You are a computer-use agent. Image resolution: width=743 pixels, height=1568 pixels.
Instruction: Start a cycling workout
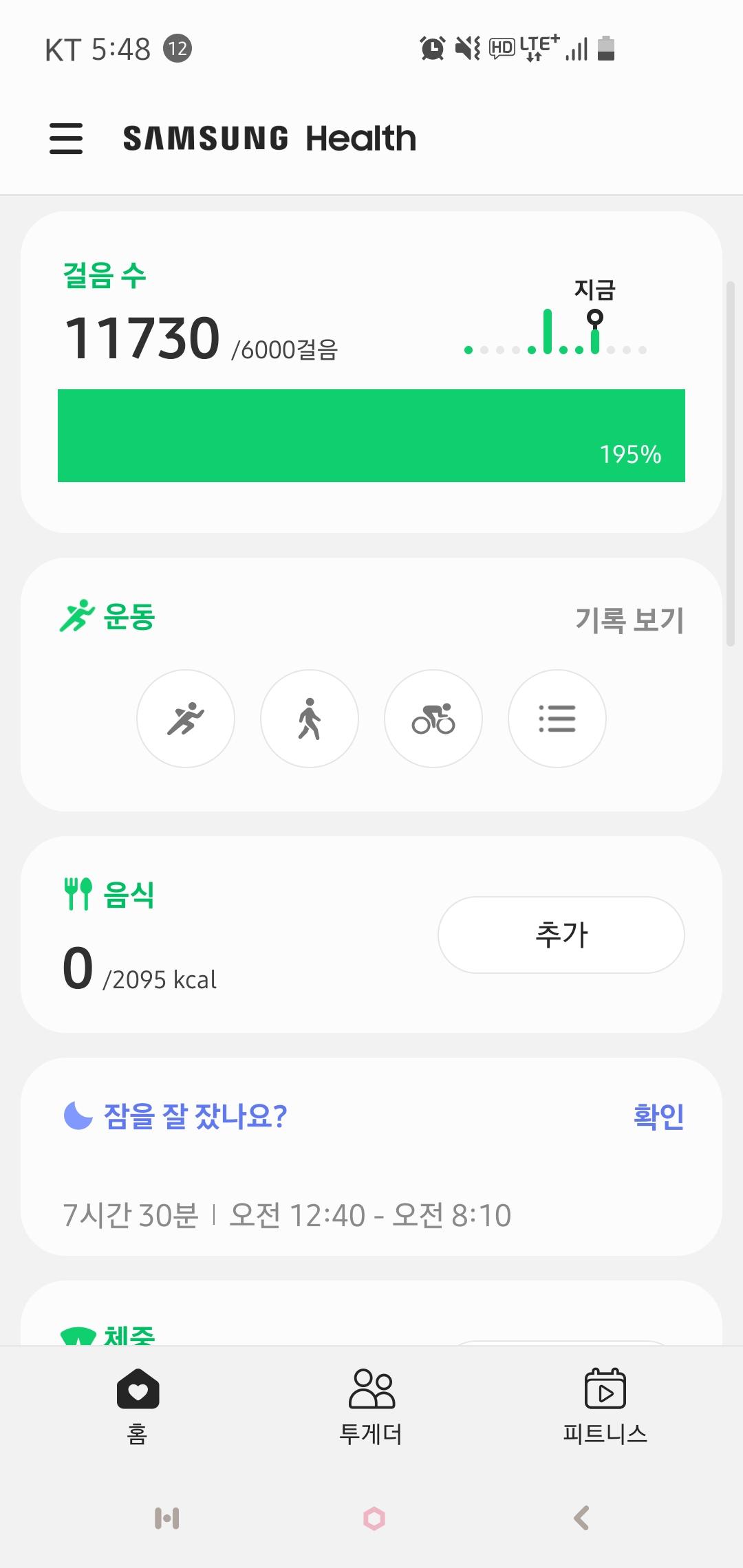pyautogui.click(x=433, y=719)
